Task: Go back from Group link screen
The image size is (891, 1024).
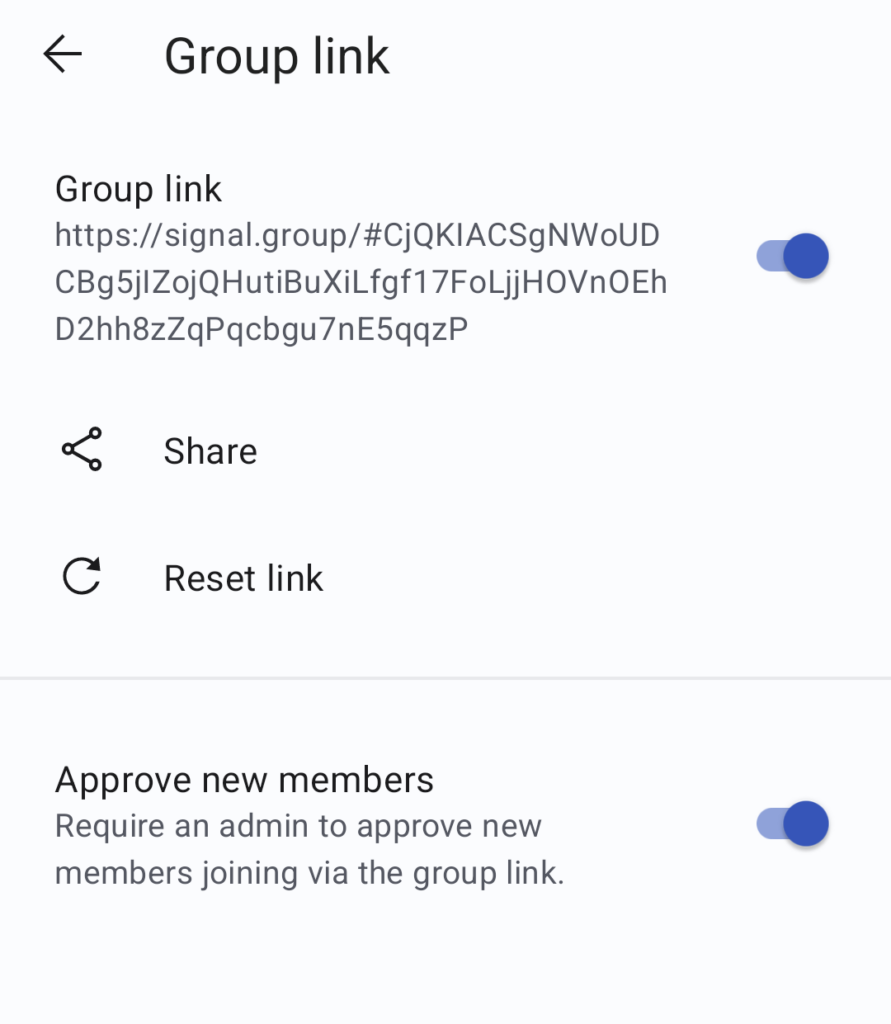Action: coord(62,55)
